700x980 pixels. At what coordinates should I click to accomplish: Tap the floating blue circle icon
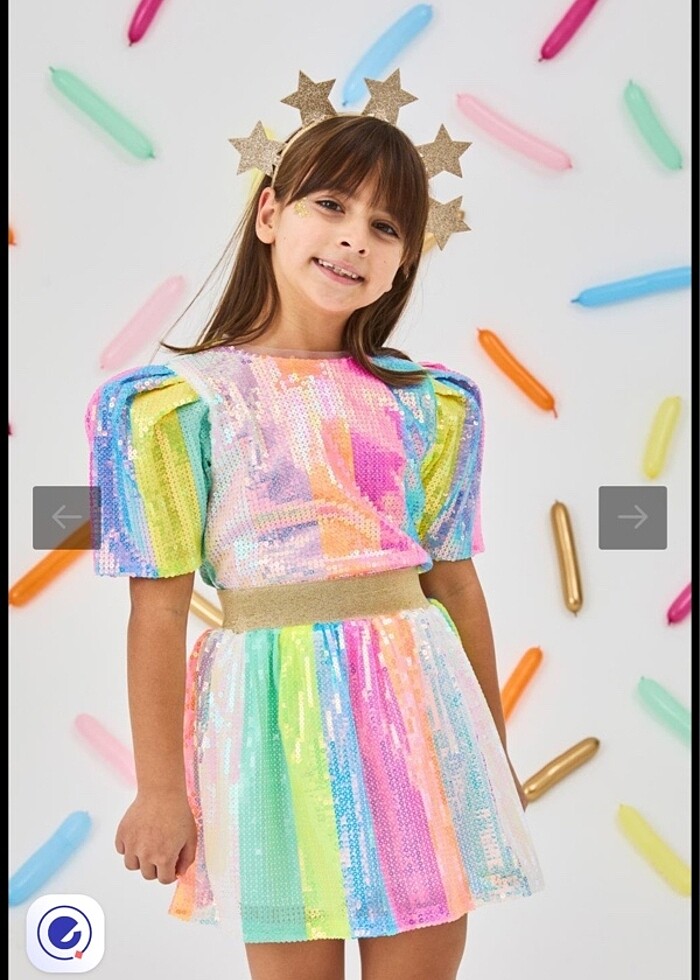(x=65, y=932)
